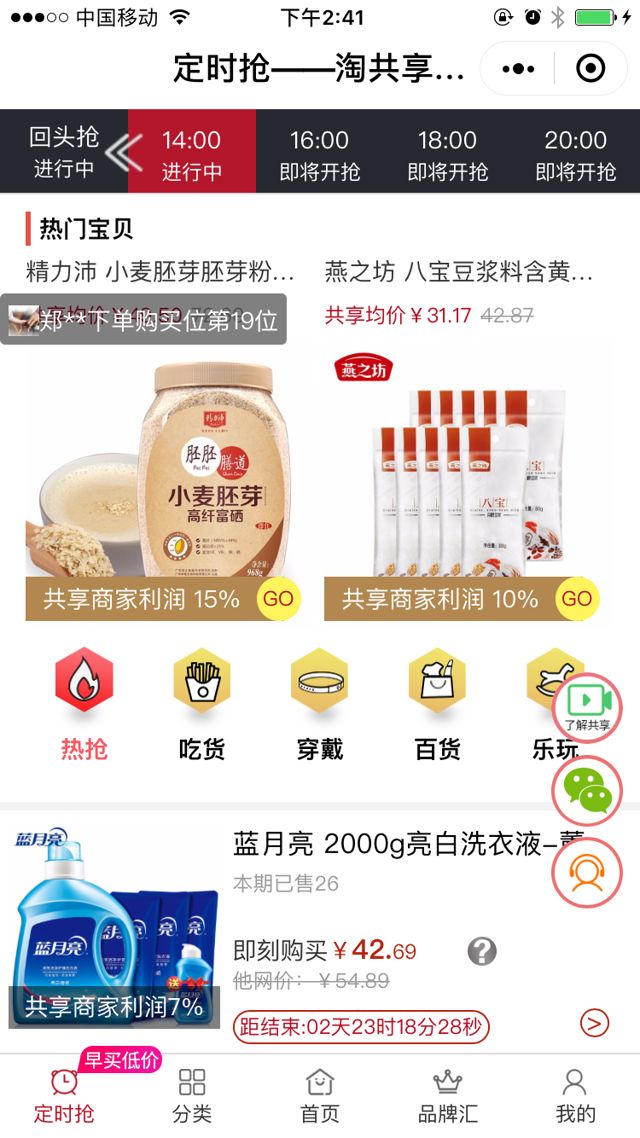Viewport: 640px width, 1138px height.
Task: Contact customer service via headset icon
Action: click(x=587, y=873)
